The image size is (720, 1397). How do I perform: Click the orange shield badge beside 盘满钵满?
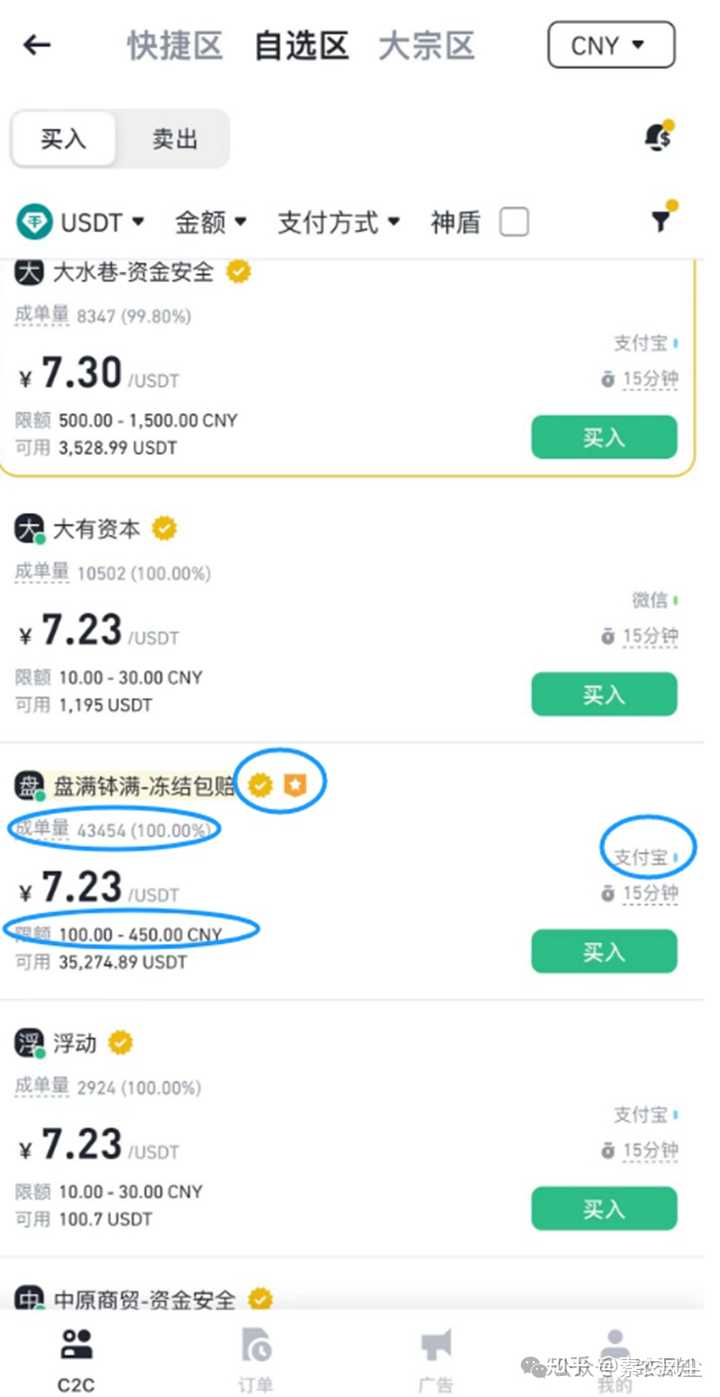point(293,785)
